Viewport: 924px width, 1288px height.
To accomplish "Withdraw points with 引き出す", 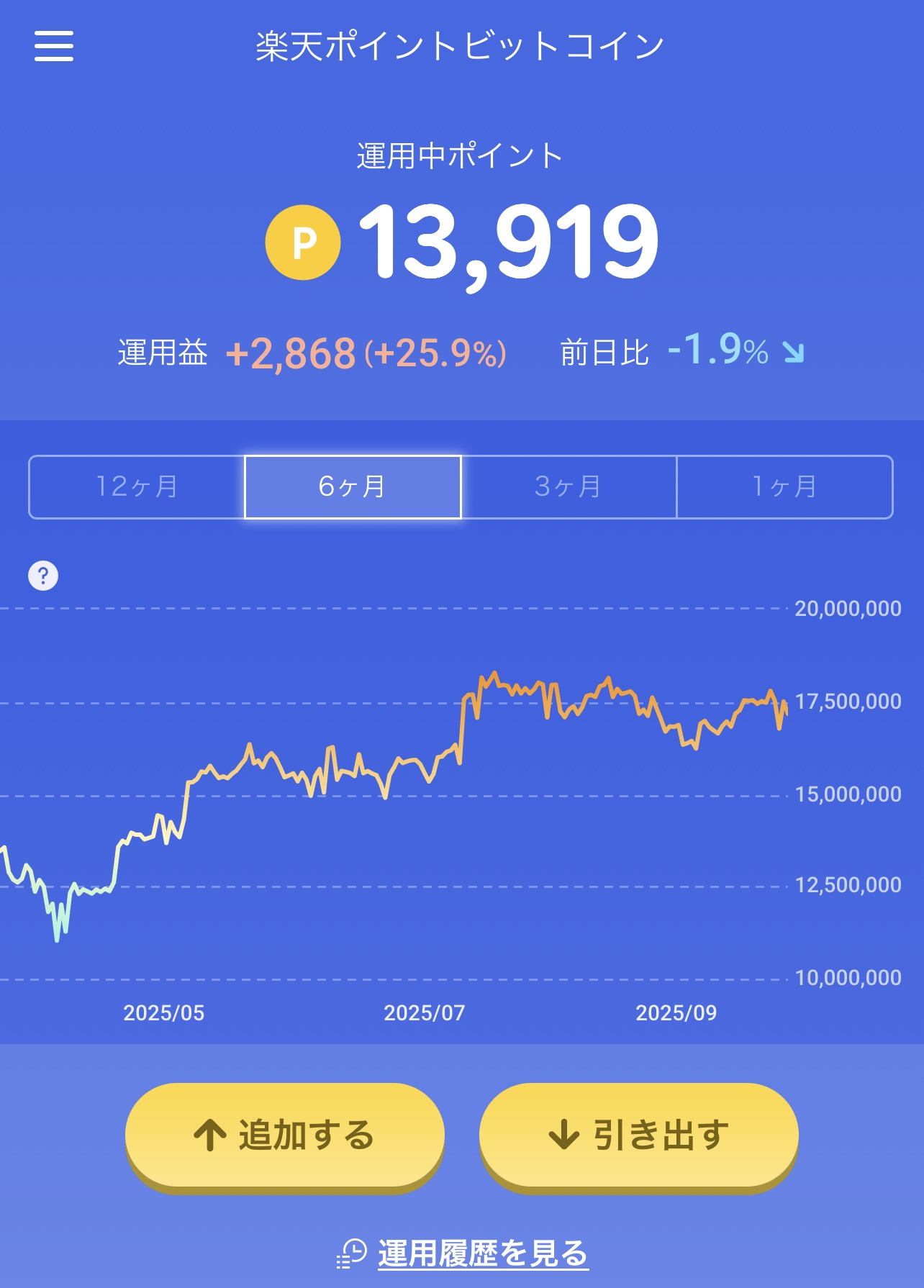I will click(639, 1135).
